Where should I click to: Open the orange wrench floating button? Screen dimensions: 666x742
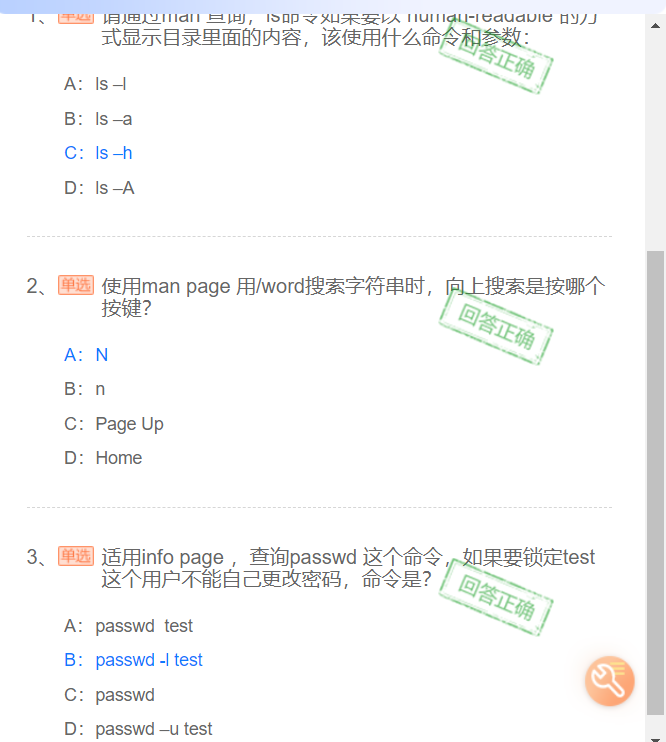point(610,682)
